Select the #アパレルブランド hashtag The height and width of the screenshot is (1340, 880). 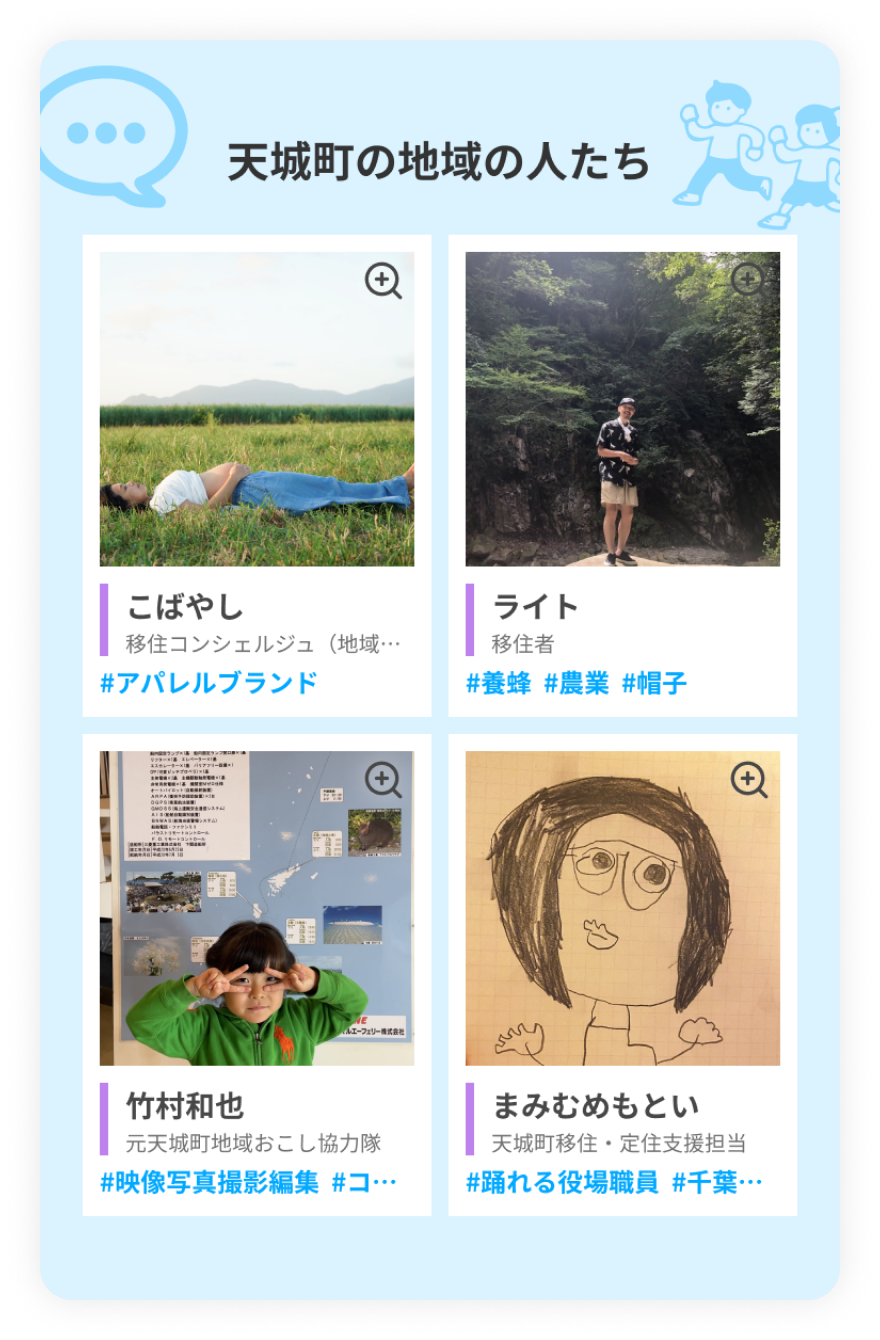point(209,683)
